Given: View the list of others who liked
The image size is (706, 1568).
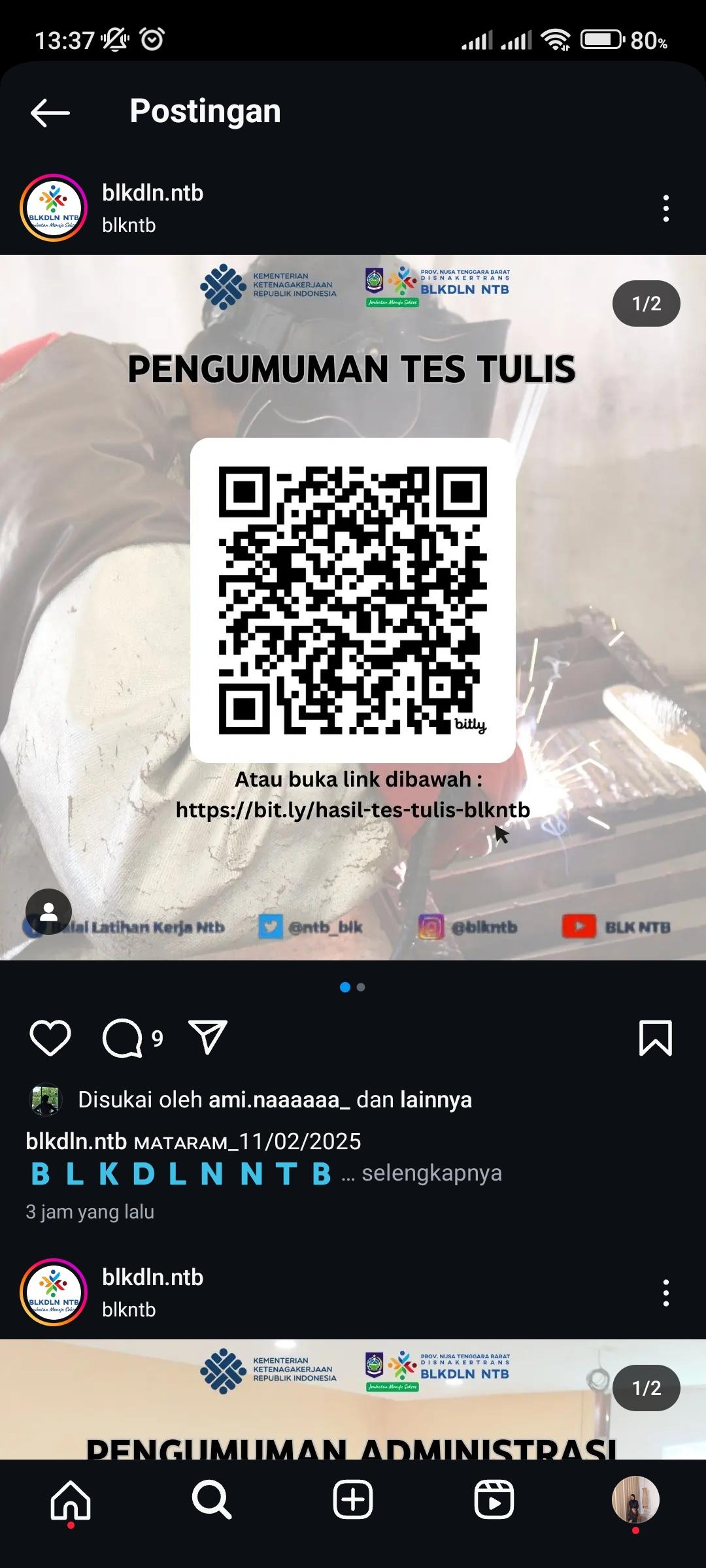Looking at the screenshot, I should 436,1100.
